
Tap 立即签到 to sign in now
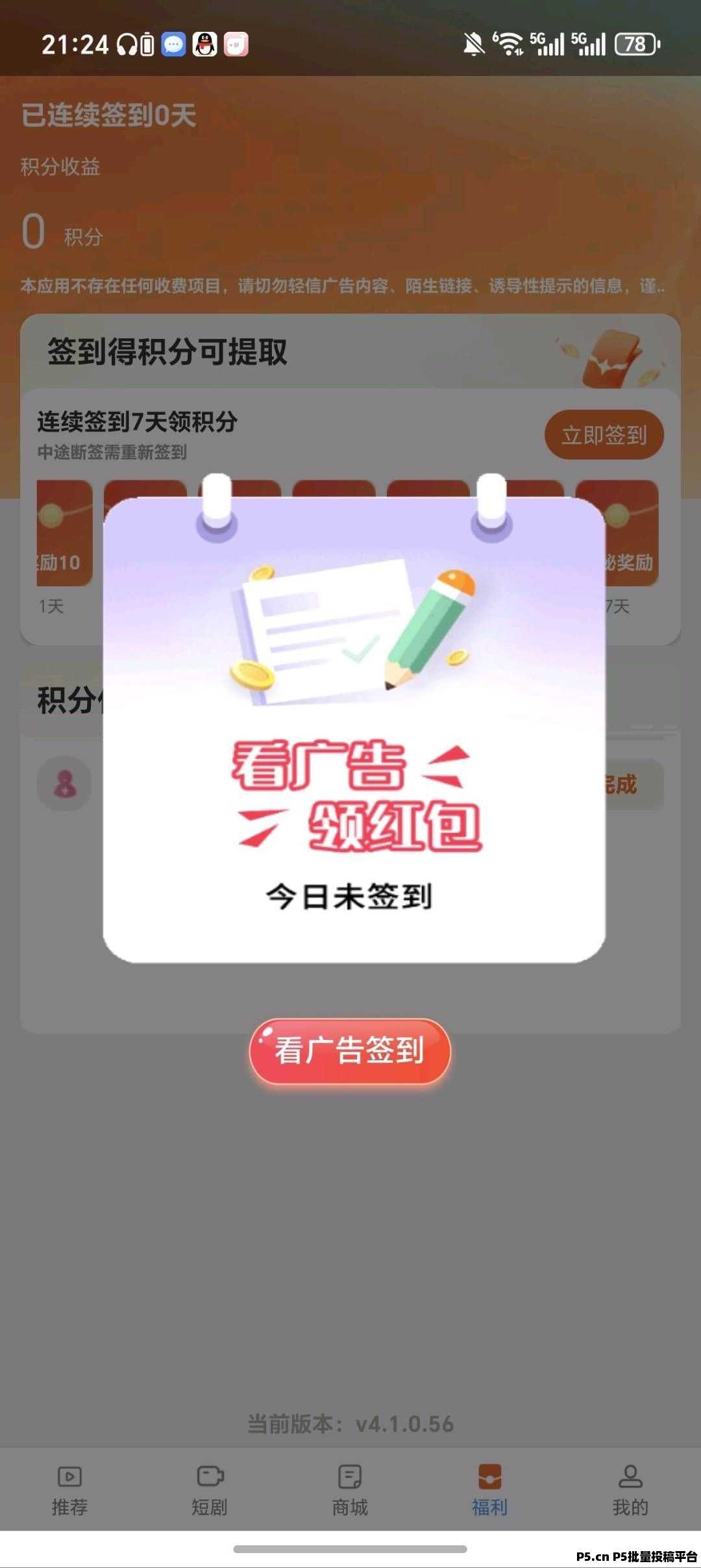click(x=604, y=434)
